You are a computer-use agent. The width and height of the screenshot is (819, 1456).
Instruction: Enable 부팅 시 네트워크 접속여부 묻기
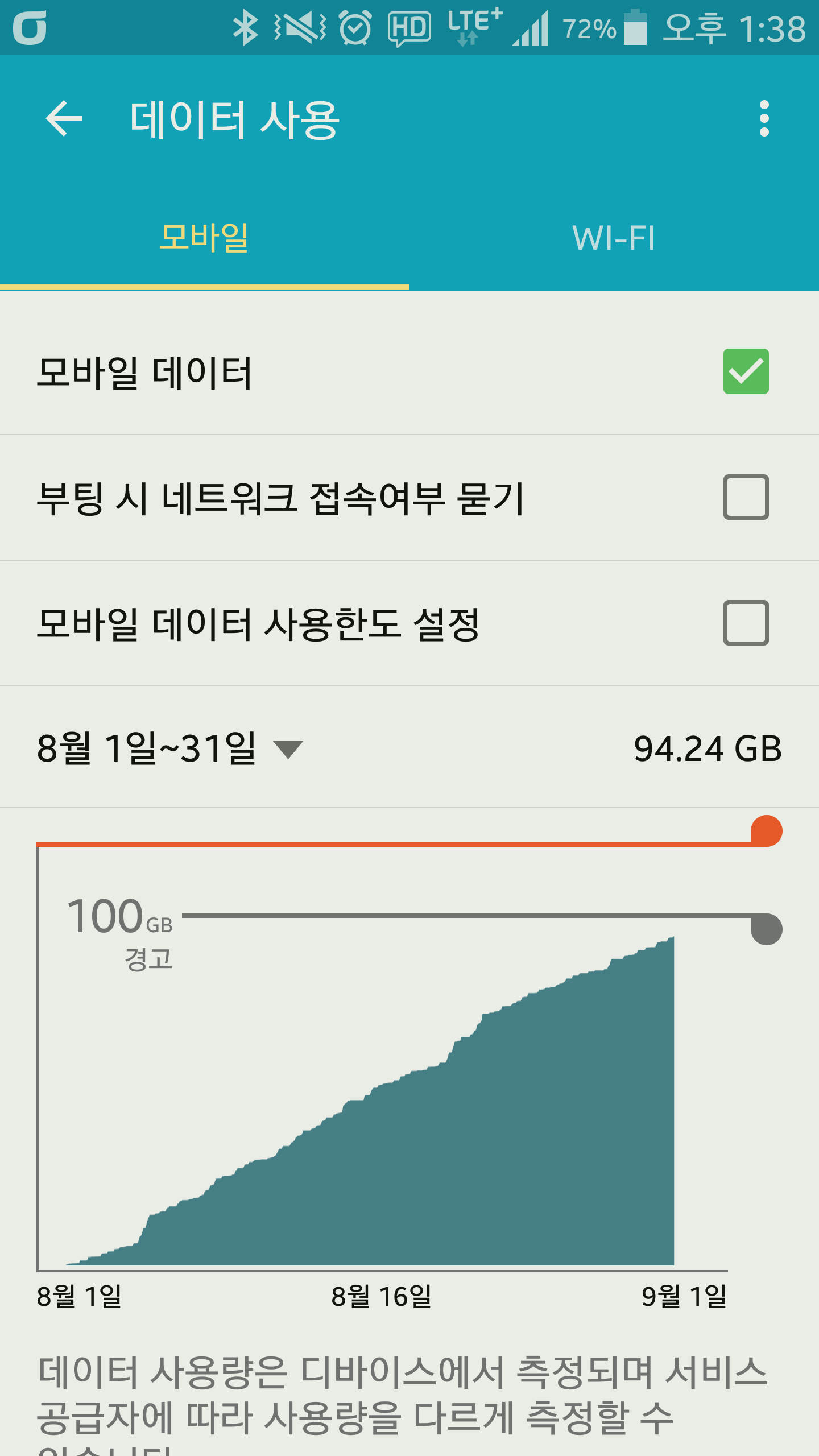746,497
